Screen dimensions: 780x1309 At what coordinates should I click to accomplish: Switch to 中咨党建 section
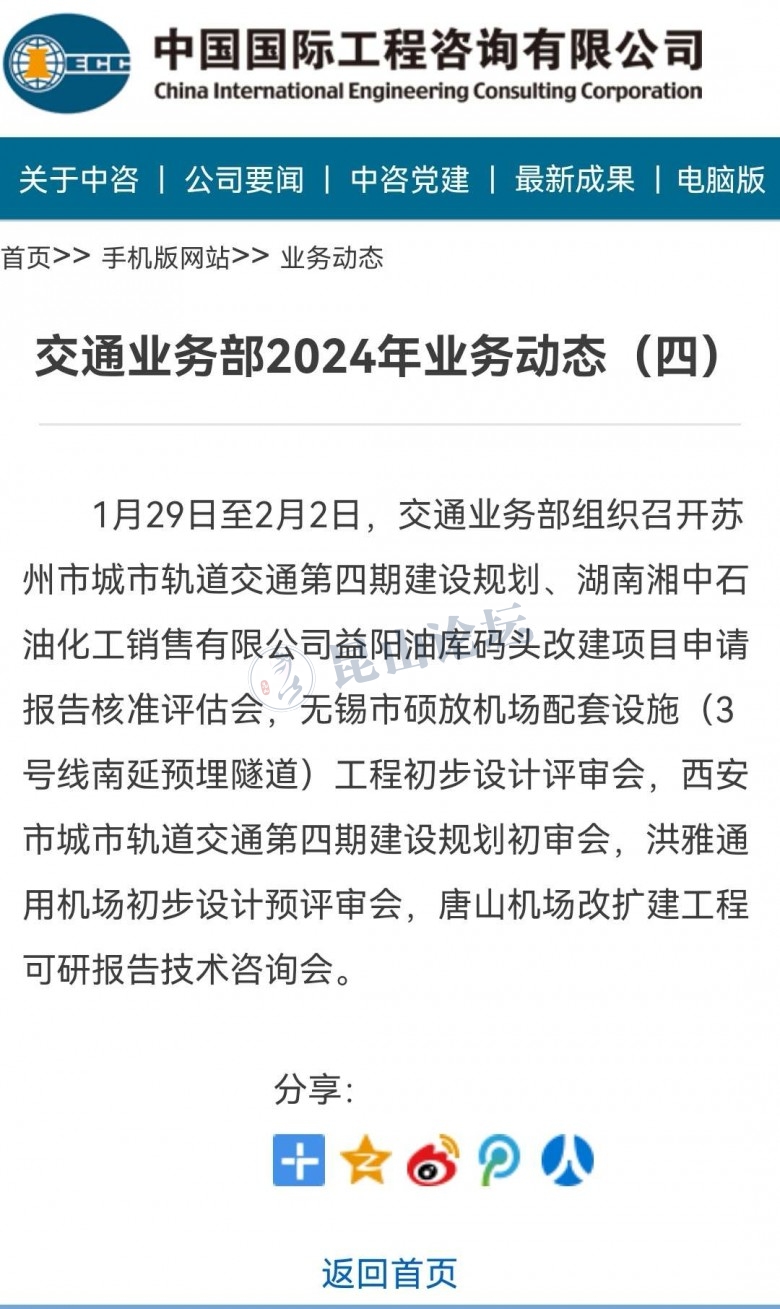(x=409, y=180)
